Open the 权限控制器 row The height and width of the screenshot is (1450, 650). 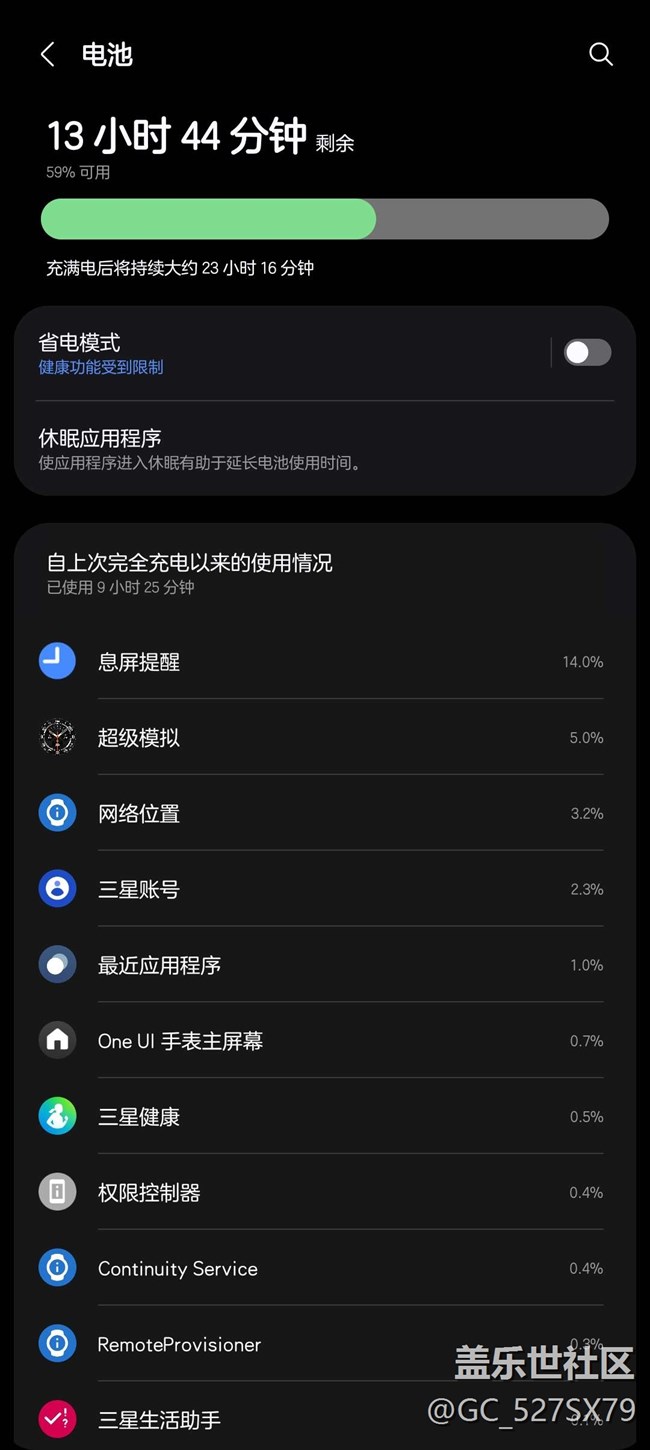pyautogui.click(x=325, y=1192)
